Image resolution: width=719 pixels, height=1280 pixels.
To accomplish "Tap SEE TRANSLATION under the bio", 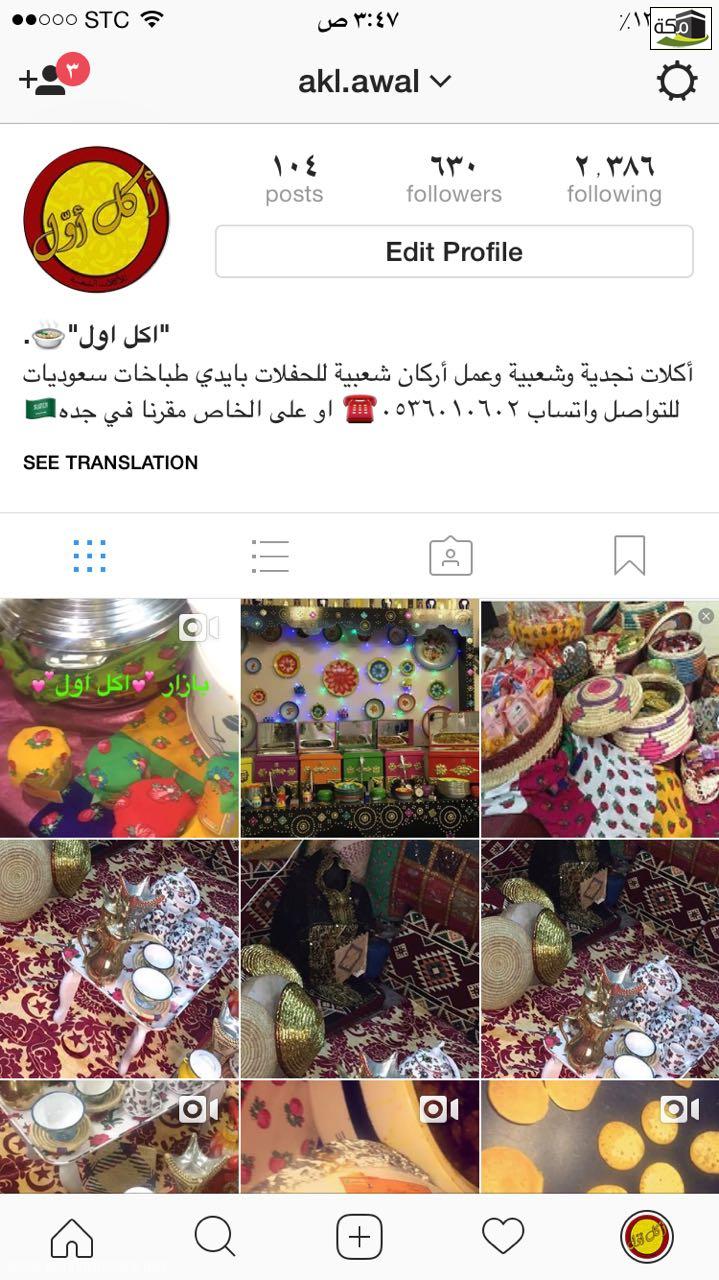I will (x=110, y=462).
